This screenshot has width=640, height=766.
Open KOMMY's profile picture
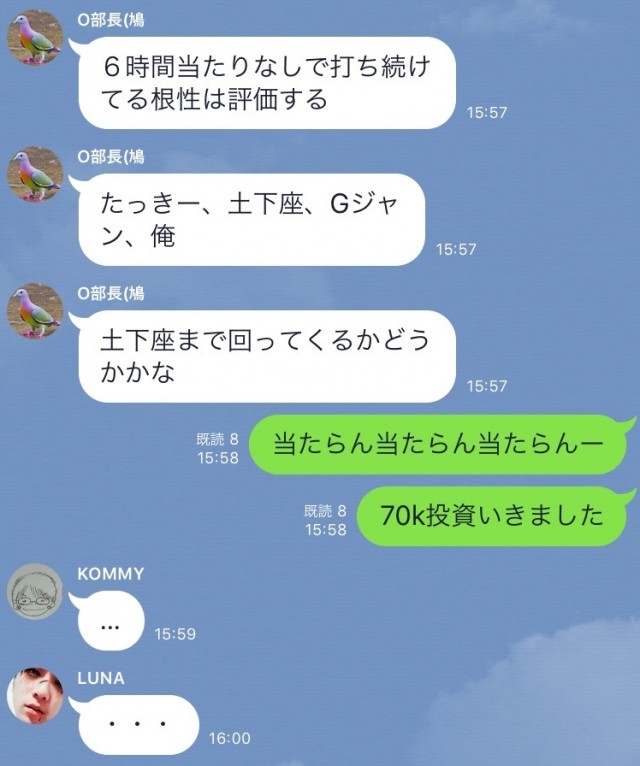[x=36, y=593]
